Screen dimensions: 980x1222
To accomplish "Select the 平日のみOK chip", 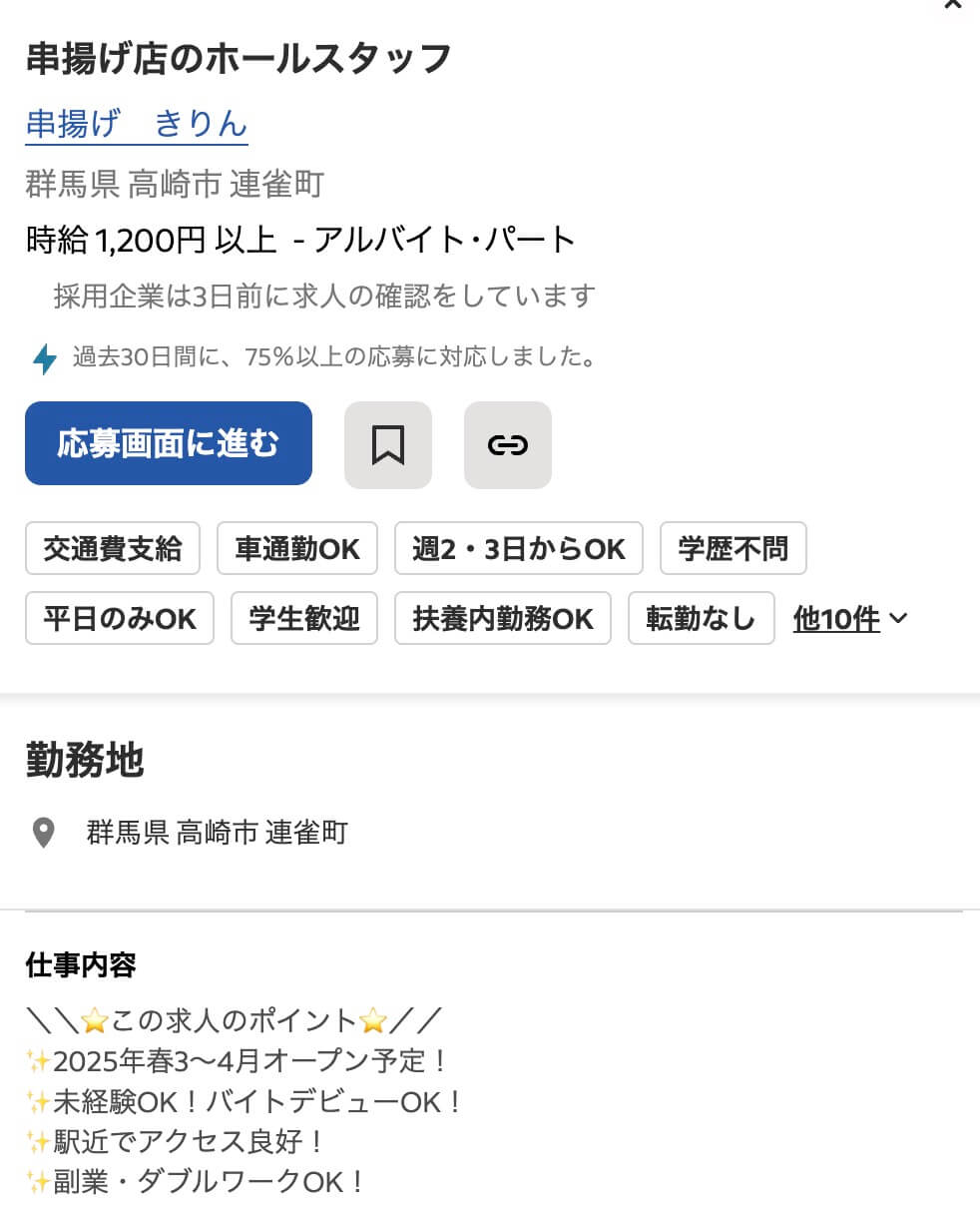I will coord(120,619).
